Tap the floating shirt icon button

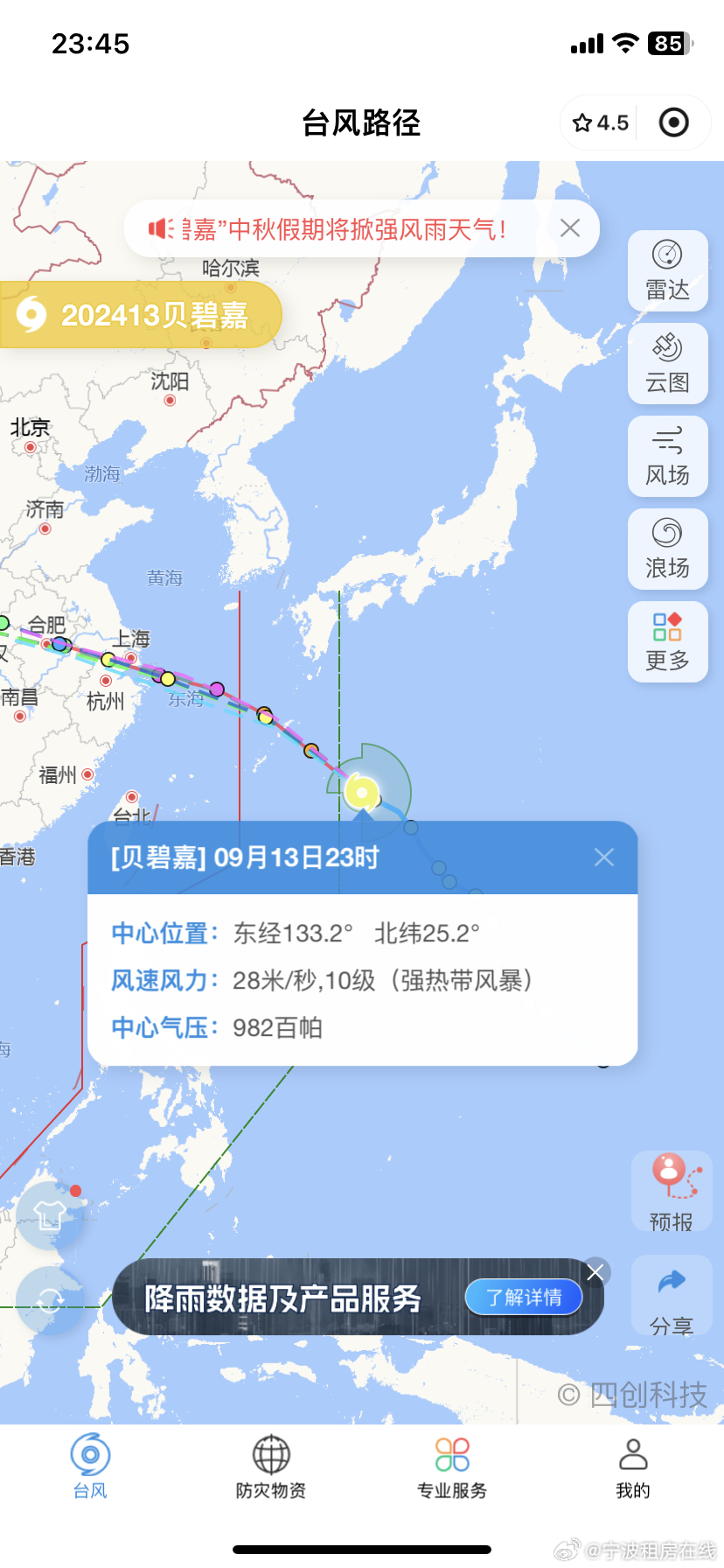[49, 1214]
